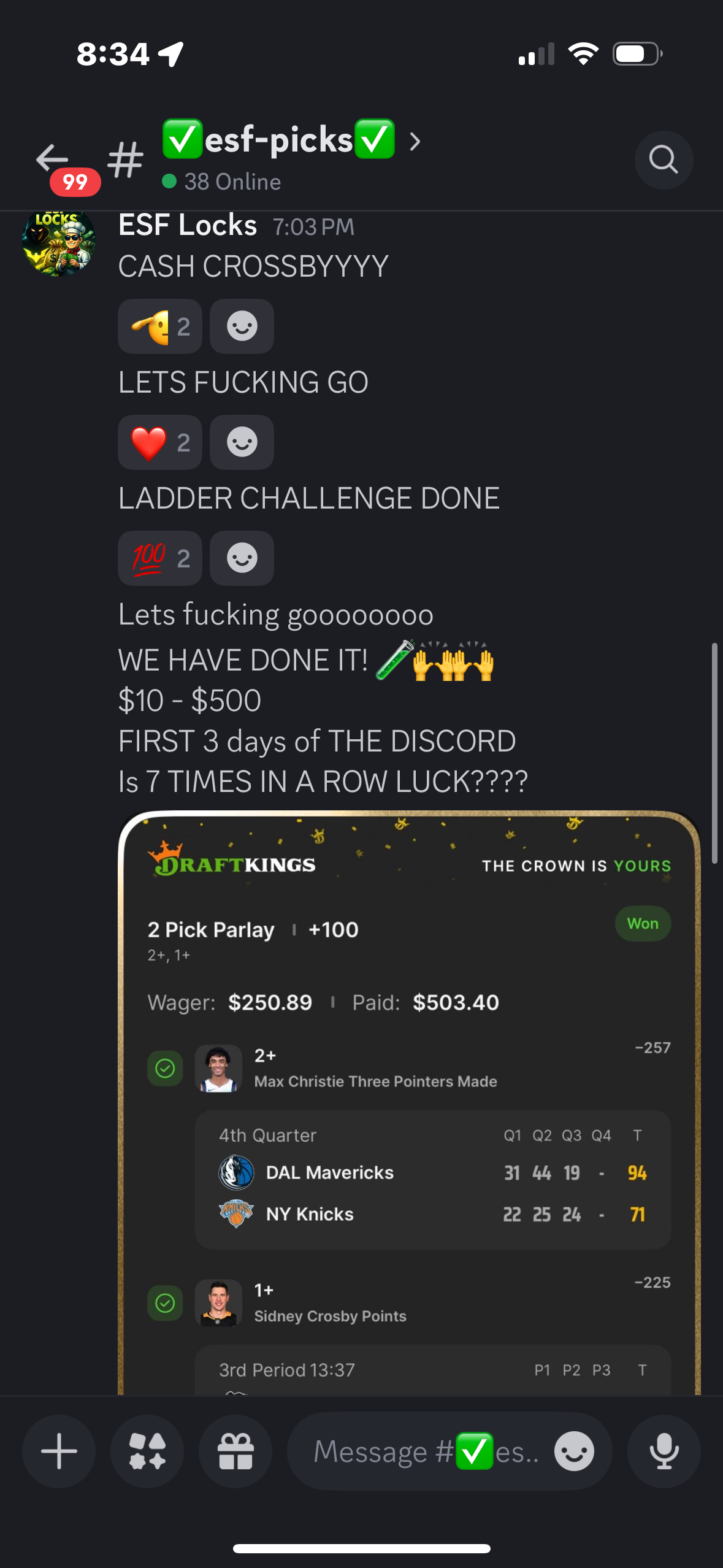
Task: Open the plus attachment menu
Action: 59,1451
